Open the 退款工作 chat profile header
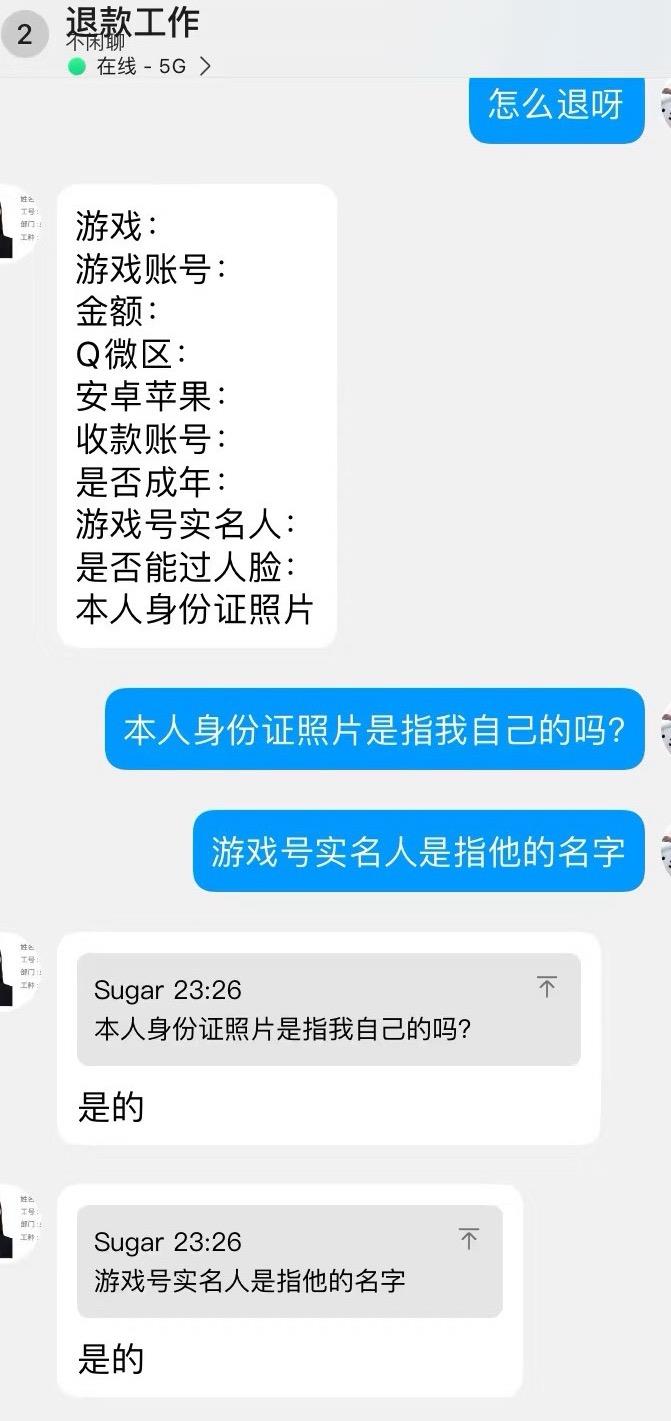 [x=134, y=22]
